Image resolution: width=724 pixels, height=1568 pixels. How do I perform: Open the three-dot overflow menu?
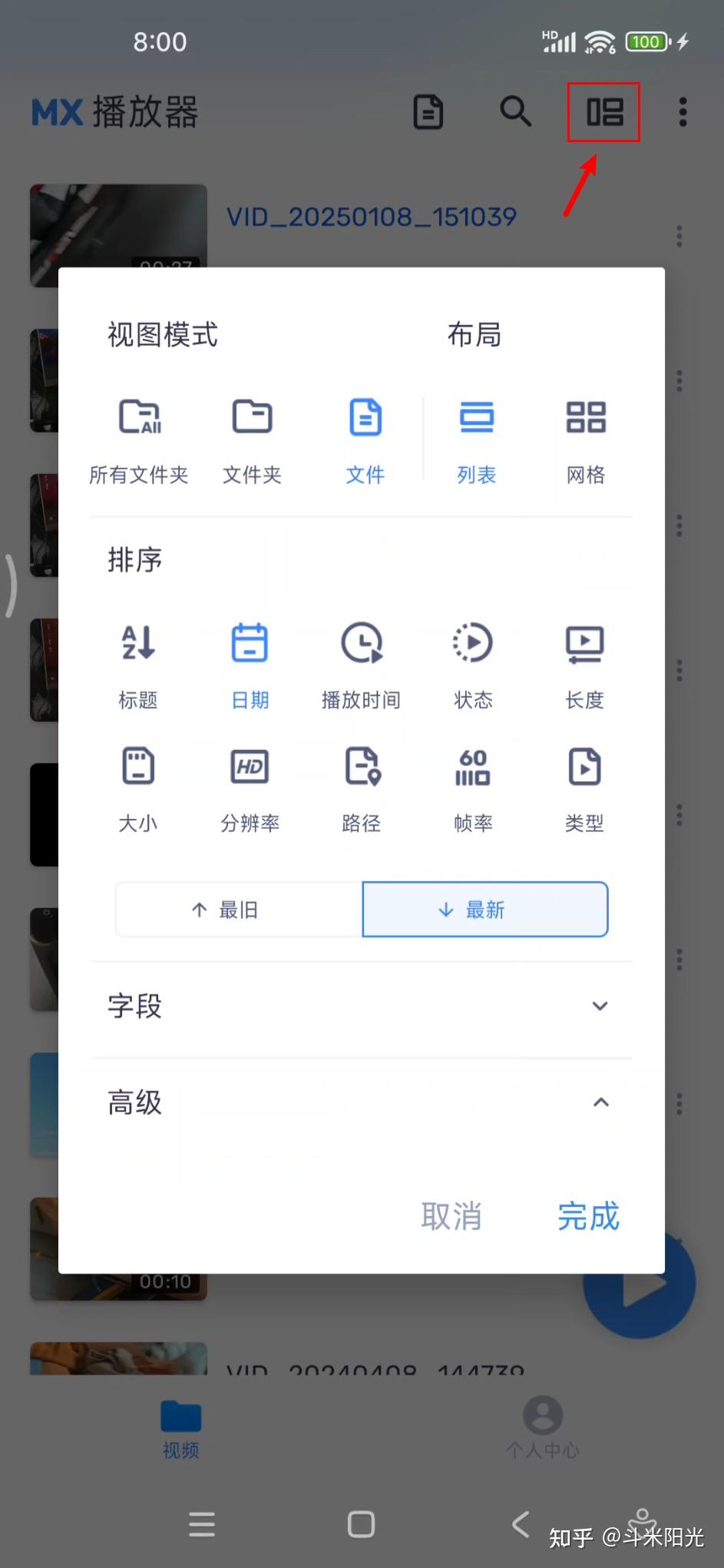pos(683,111)
